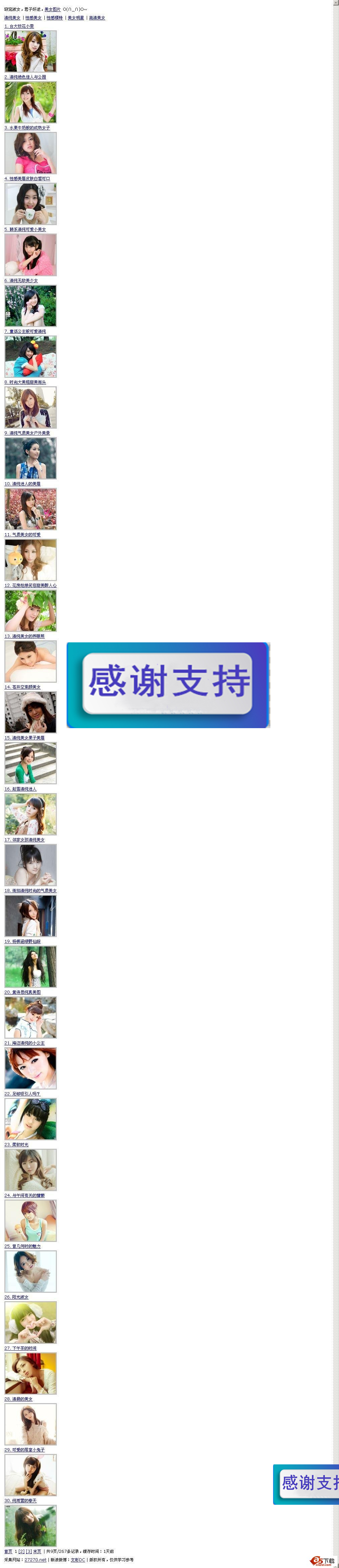Go to page 2 of results
The width and height of the screenshot is (339, 1568).
21,1552
